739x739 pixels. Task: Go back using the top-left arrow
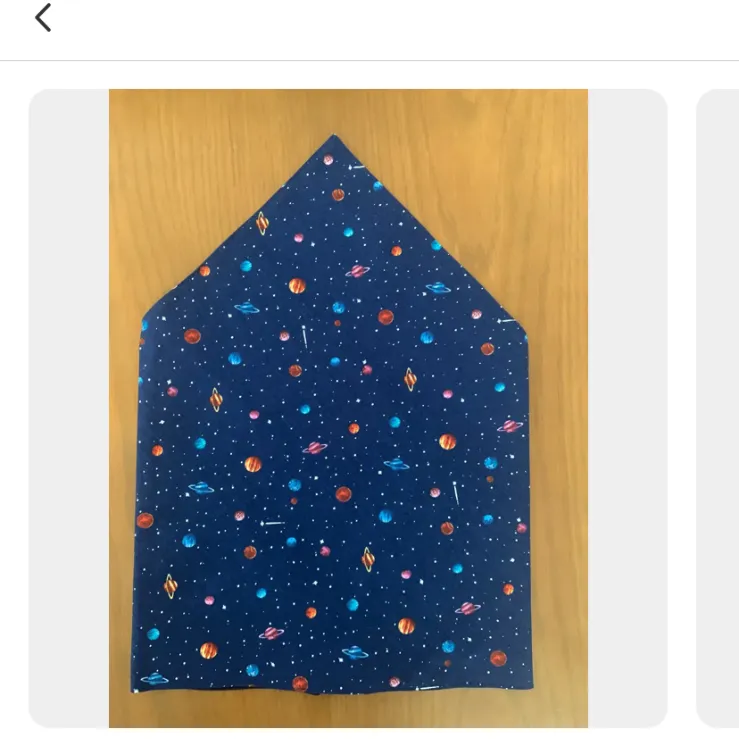pyautogui.click(x=43, y=18)
